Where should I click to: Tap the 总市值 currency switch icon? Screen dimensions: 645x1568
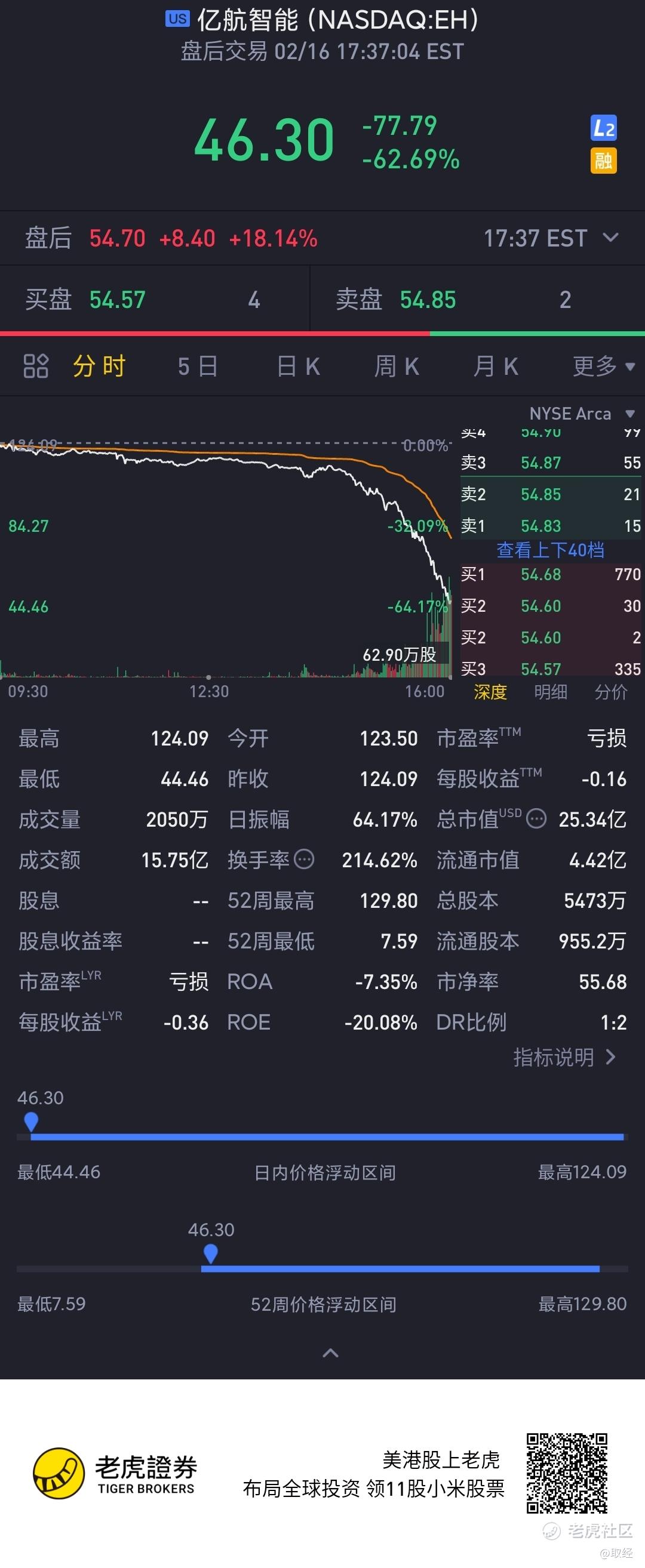tap(536, 819)
